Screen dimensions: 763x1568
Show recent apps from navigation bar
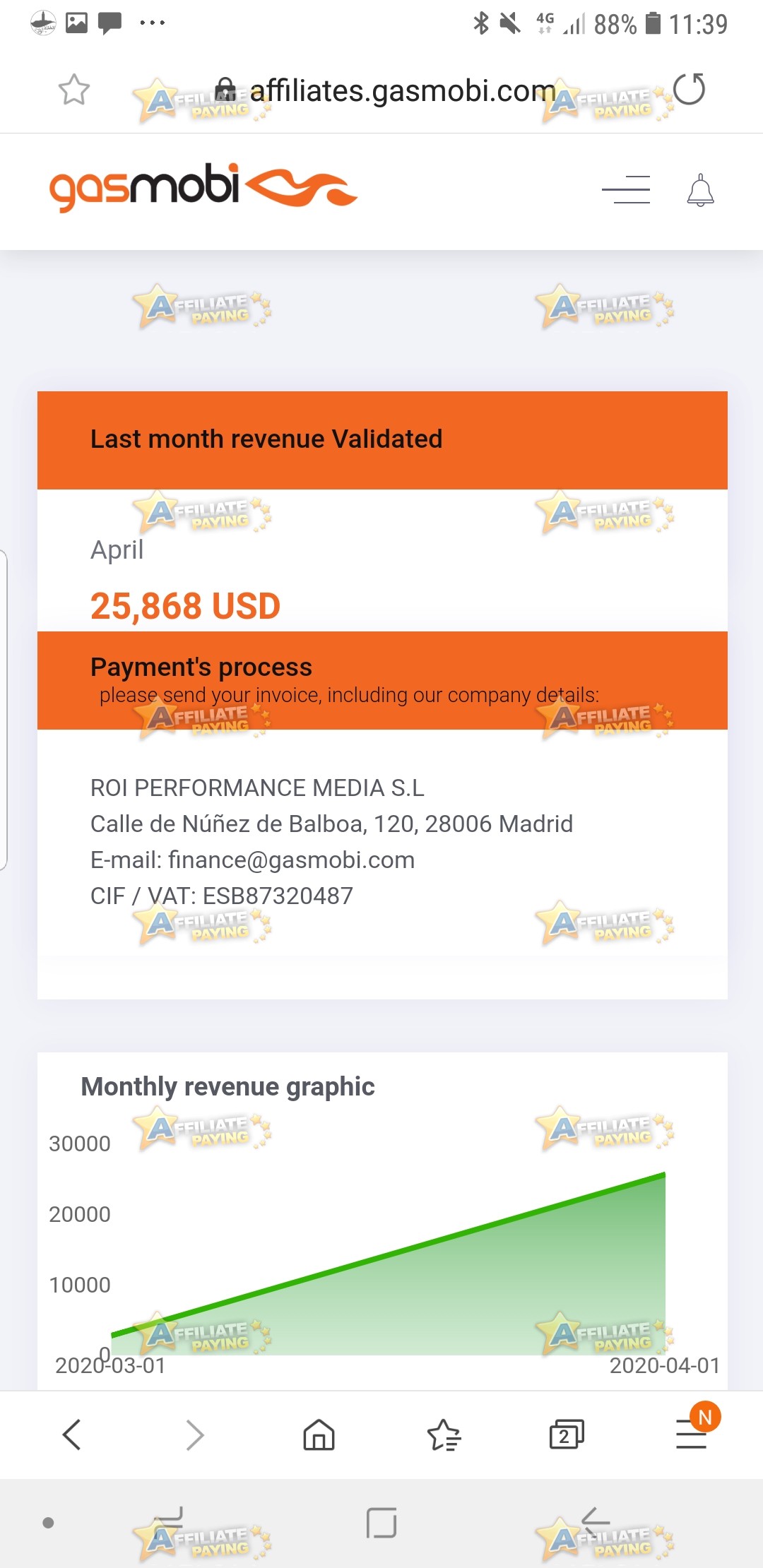[170, 1522]
